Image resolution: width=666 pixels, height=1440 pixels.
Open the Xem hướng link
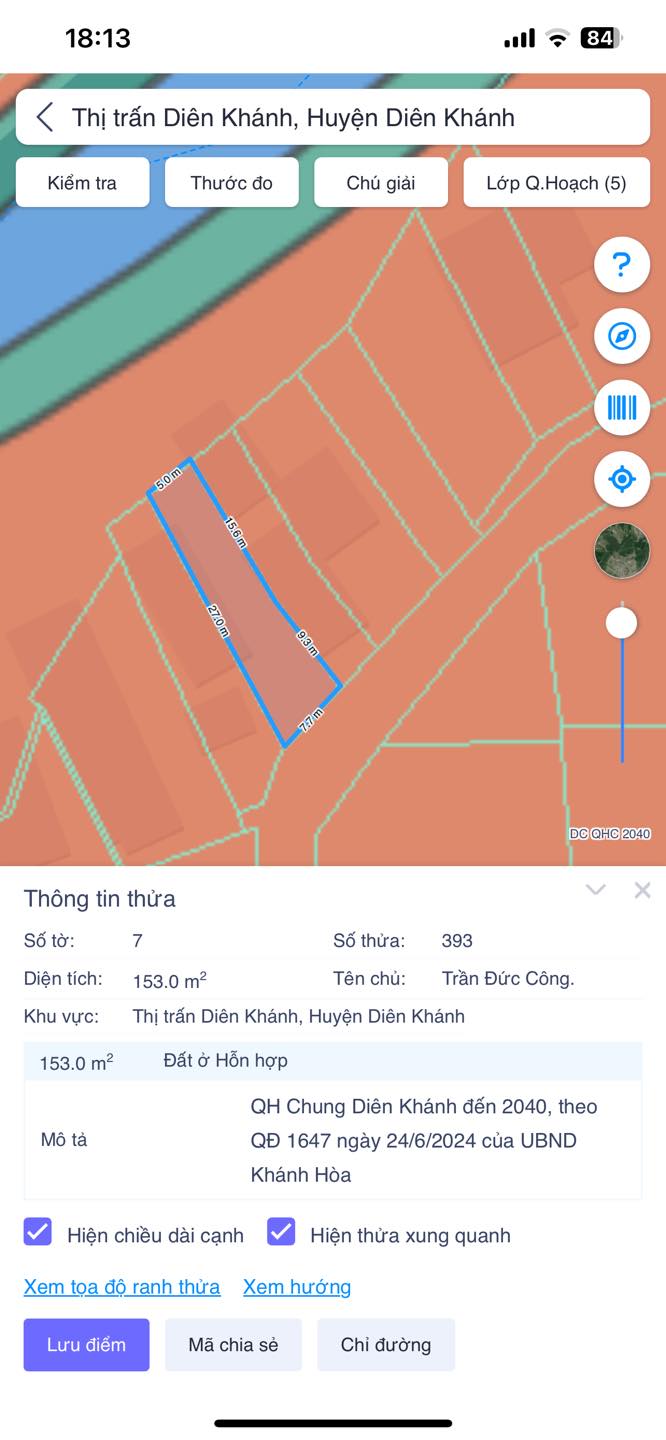coord(297,1287)
